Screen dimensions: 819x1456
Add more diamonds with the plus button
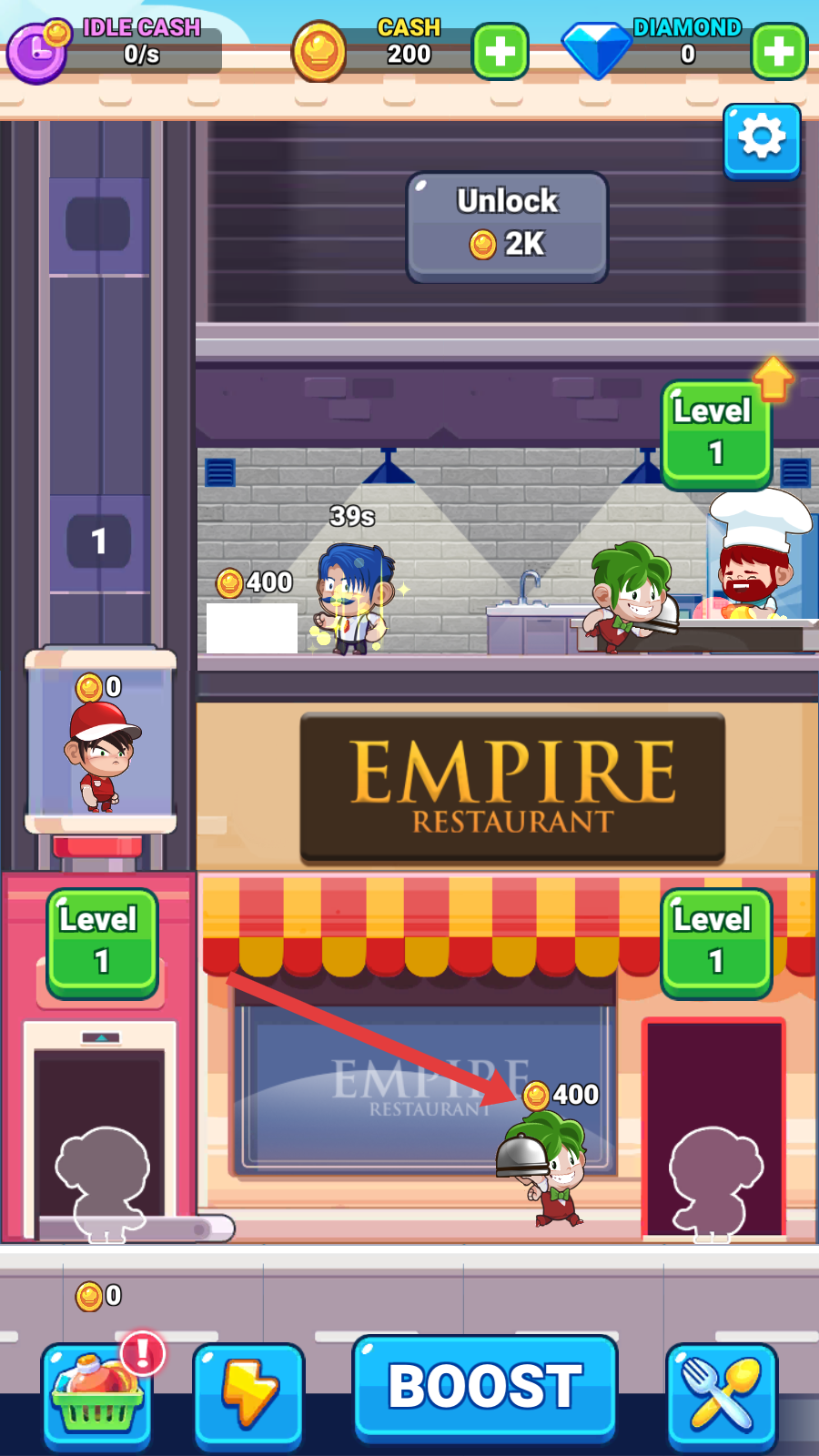tap(779, 52)
